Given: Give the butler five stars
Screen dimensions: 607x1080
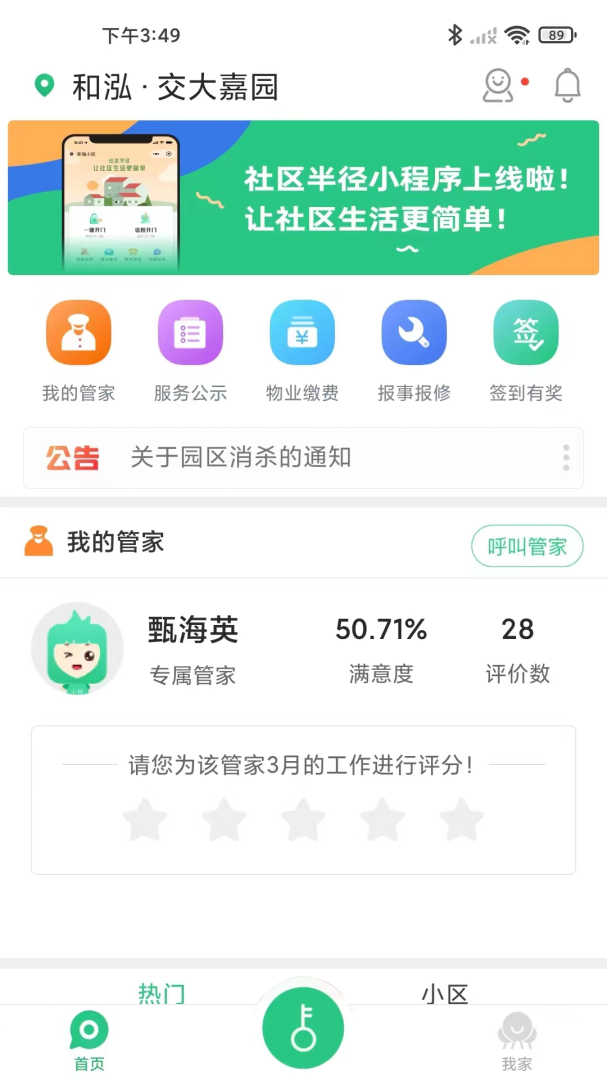Looking at the screenshot, I should coord(461,820).
